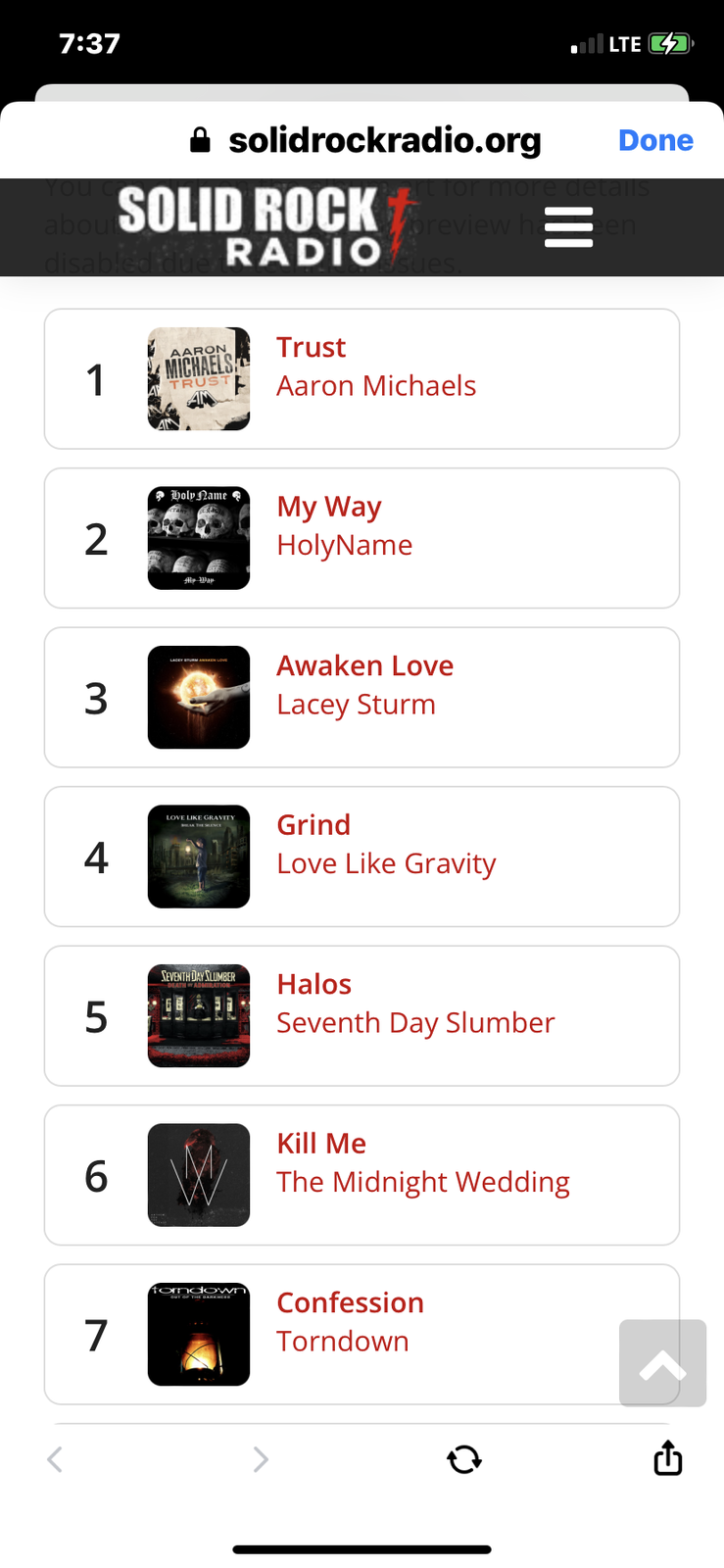Open Halos by Seventh Day Slumber
The image size is (724, 1568).
(x=314, y=984)
